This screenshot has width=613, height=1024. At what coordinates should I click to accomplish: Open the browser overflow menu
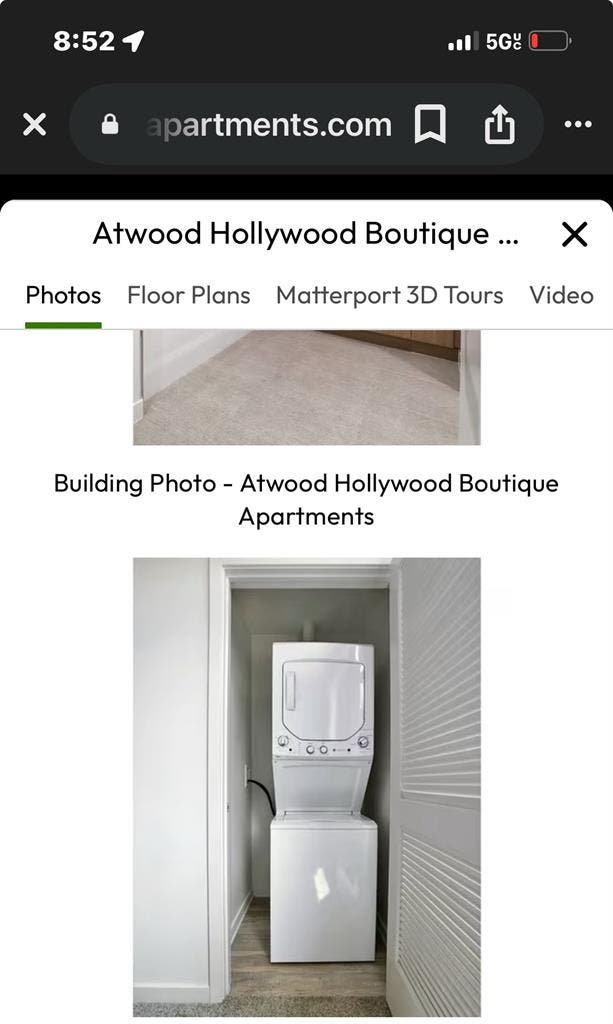coord(578,125)
